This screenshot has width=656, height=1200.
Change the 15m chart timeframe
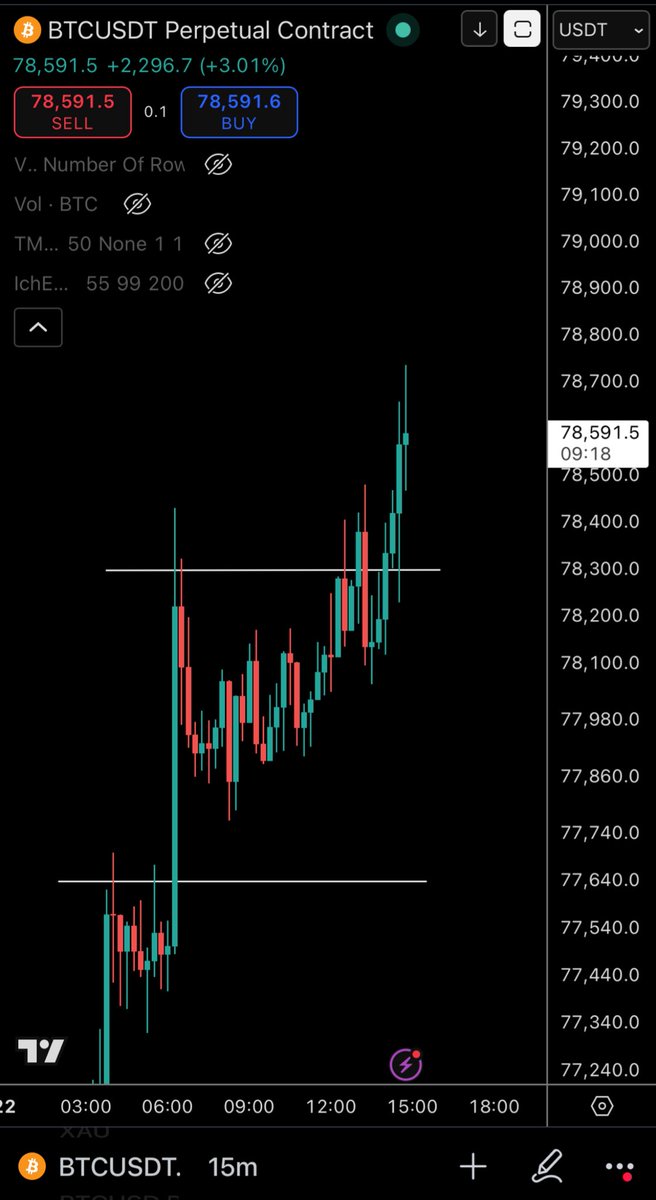(232, 1166)
